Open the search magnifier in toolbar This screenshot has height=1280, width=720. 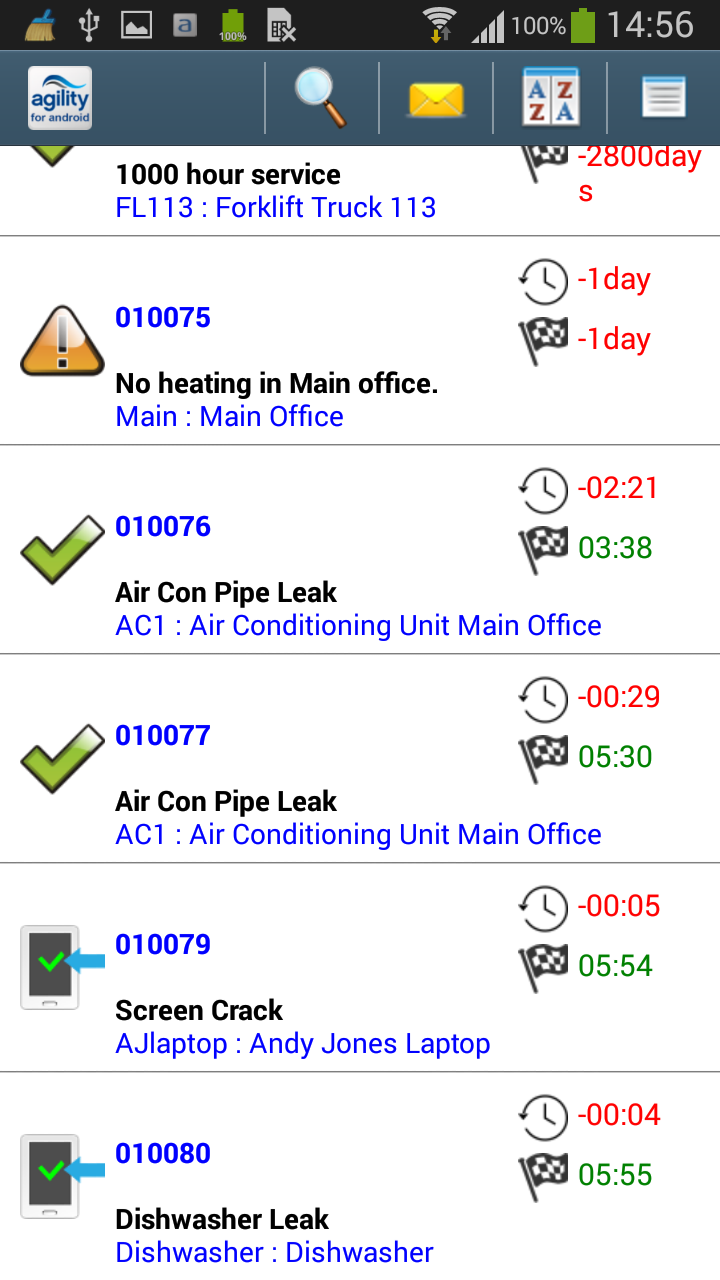pos(321,98)
